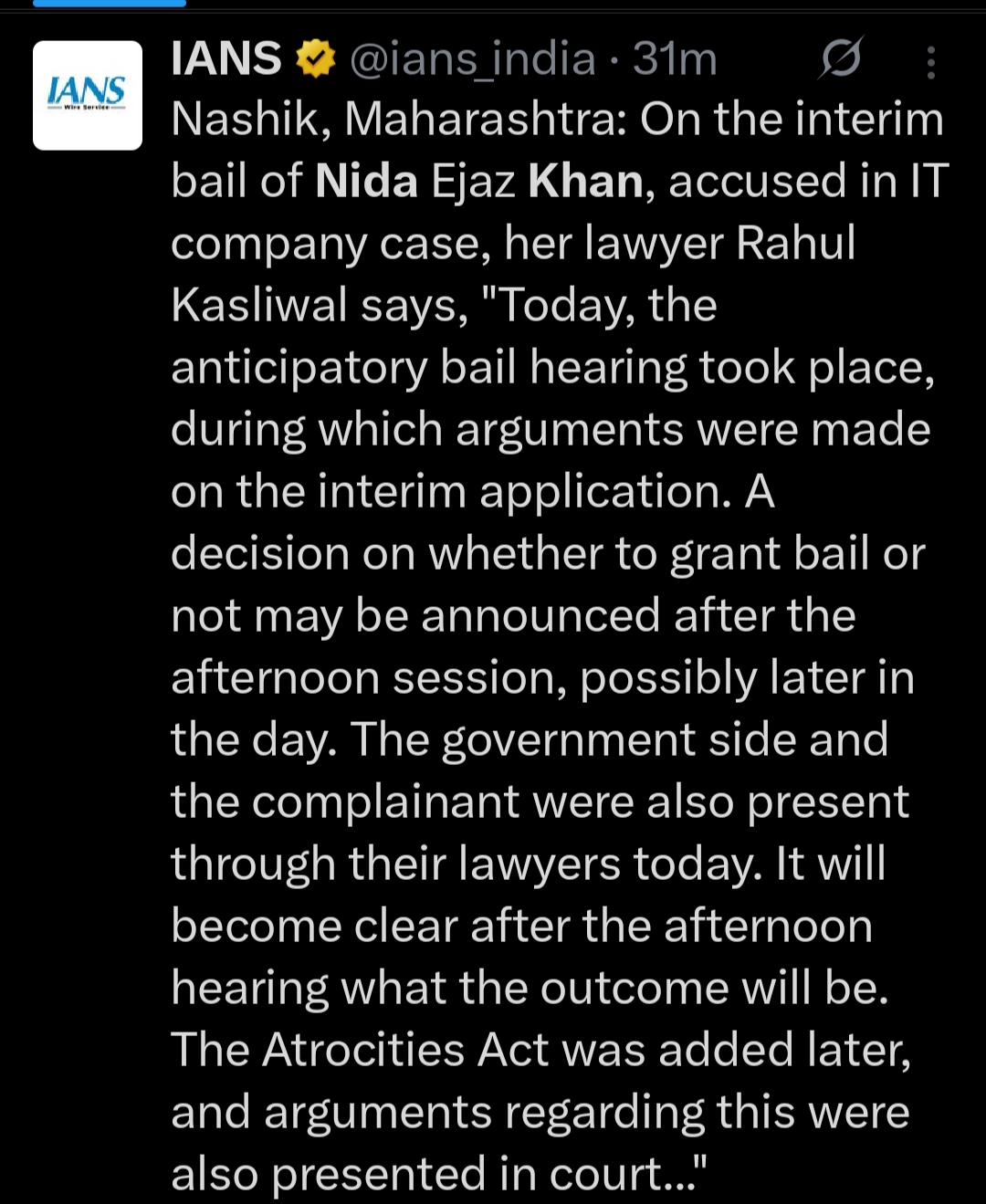Open the @ians_india profile handle

pos(472,60)
